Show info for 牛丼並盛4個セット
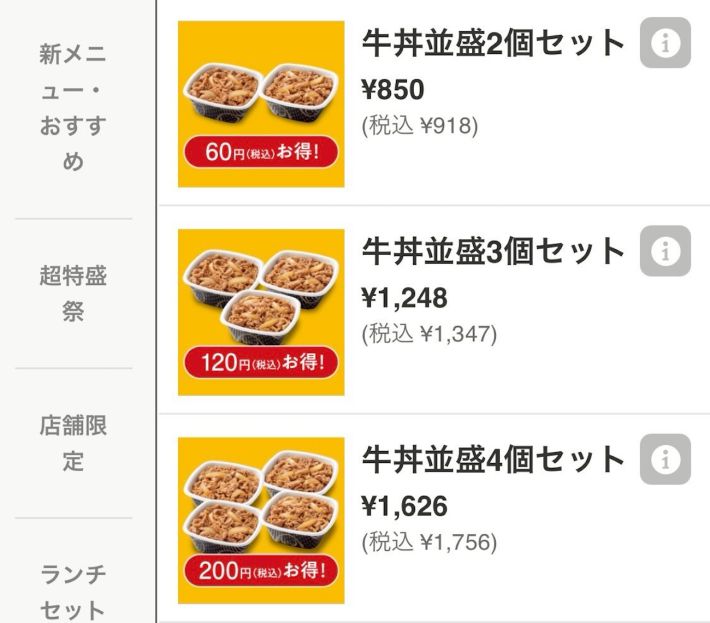The image size is (710, 623). (x=665, y=459)
